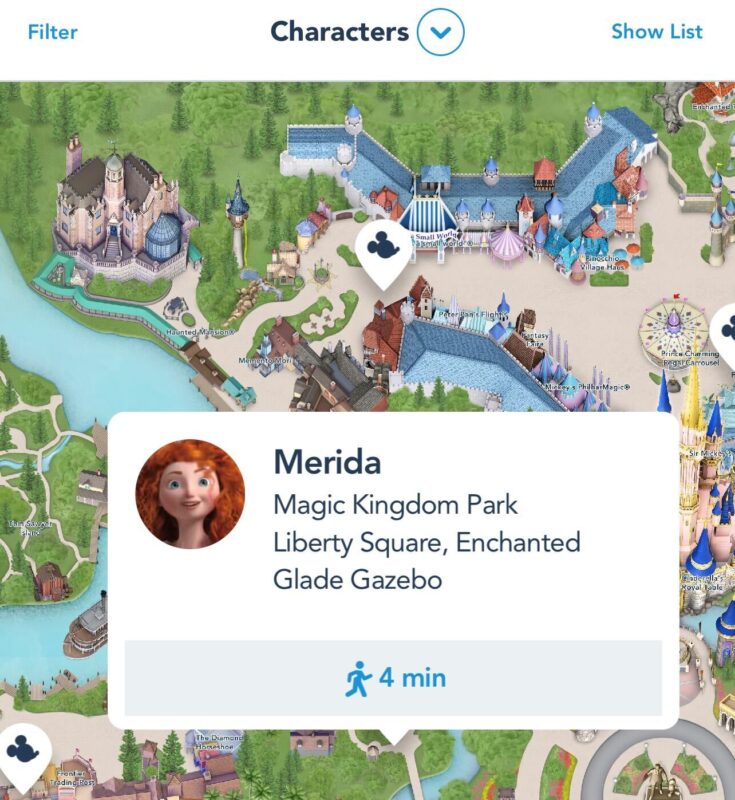Tap the character pin beside Prince Charming Carrousel
This screenshot has width=735, height=800.
(x=725, y=330)
